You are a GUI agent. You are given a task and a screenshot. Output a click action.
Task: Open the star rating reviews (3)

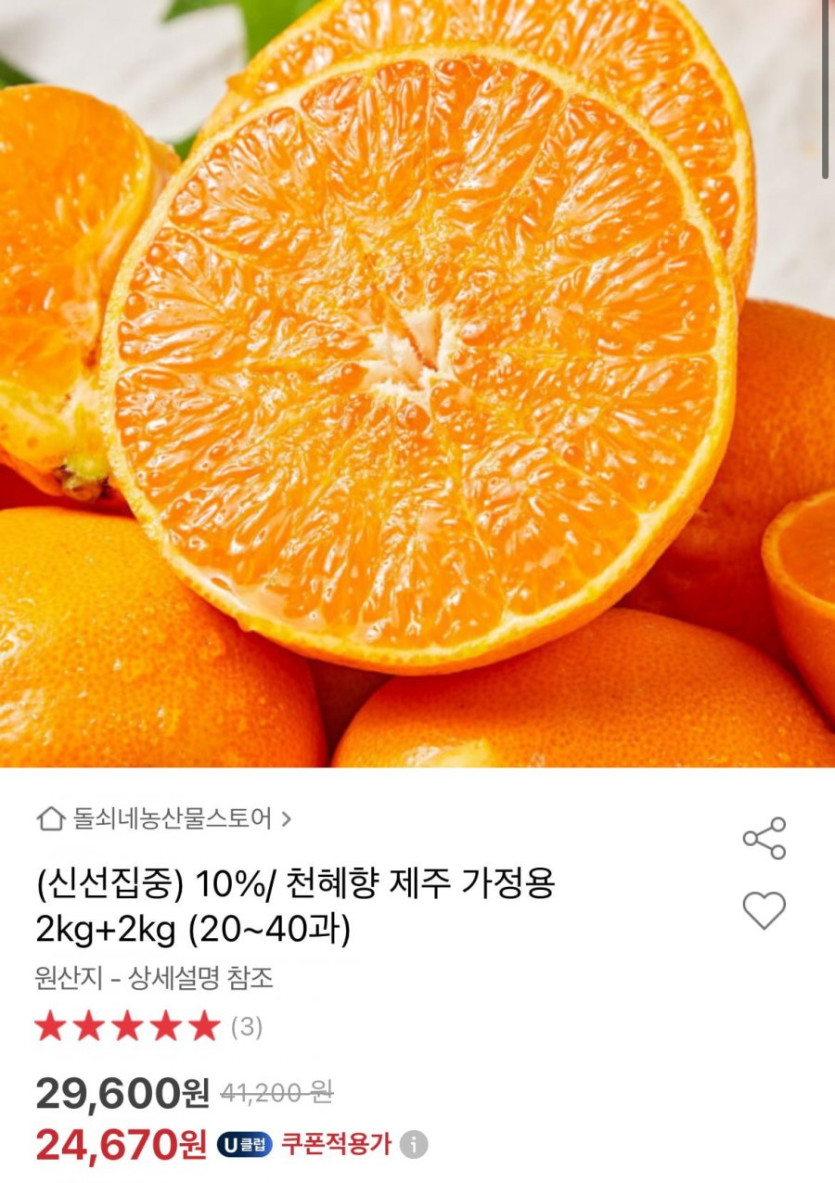point(148,1026)
